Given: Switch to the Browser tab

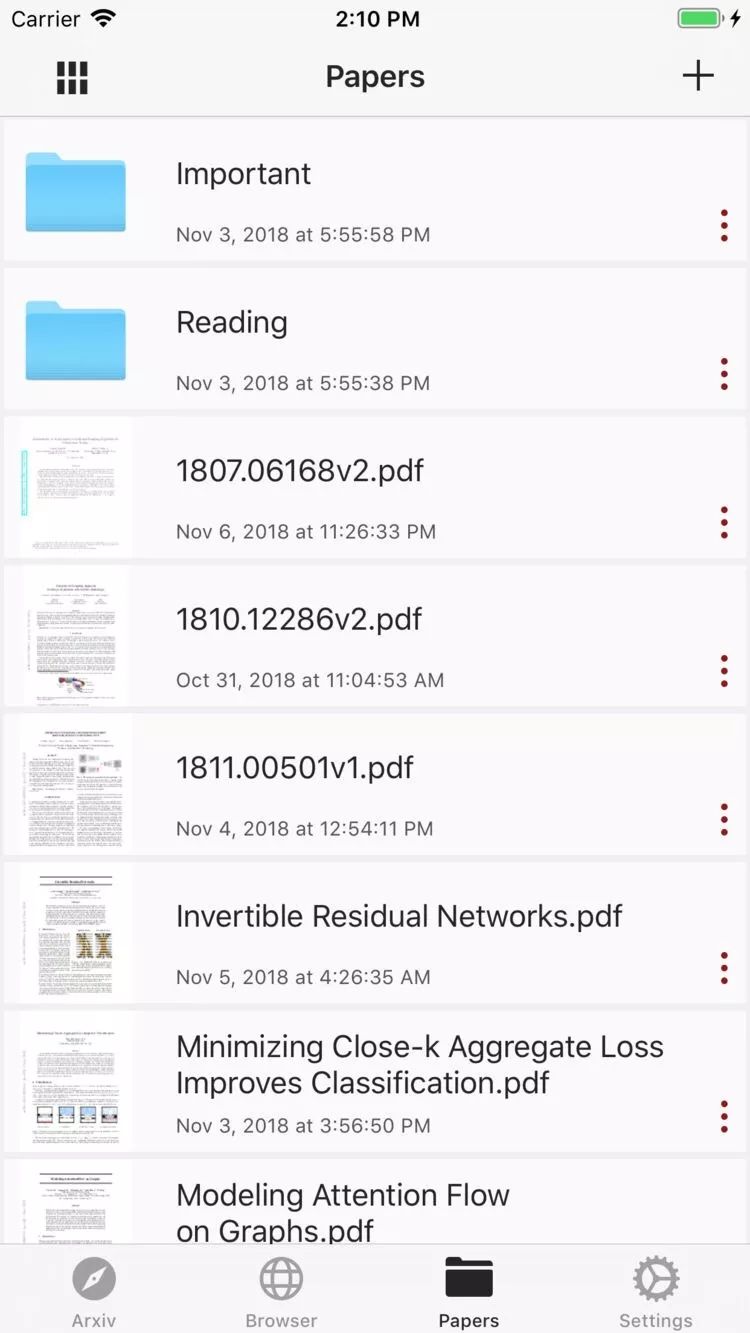Looking at the screenshot, I should 281,1292.
